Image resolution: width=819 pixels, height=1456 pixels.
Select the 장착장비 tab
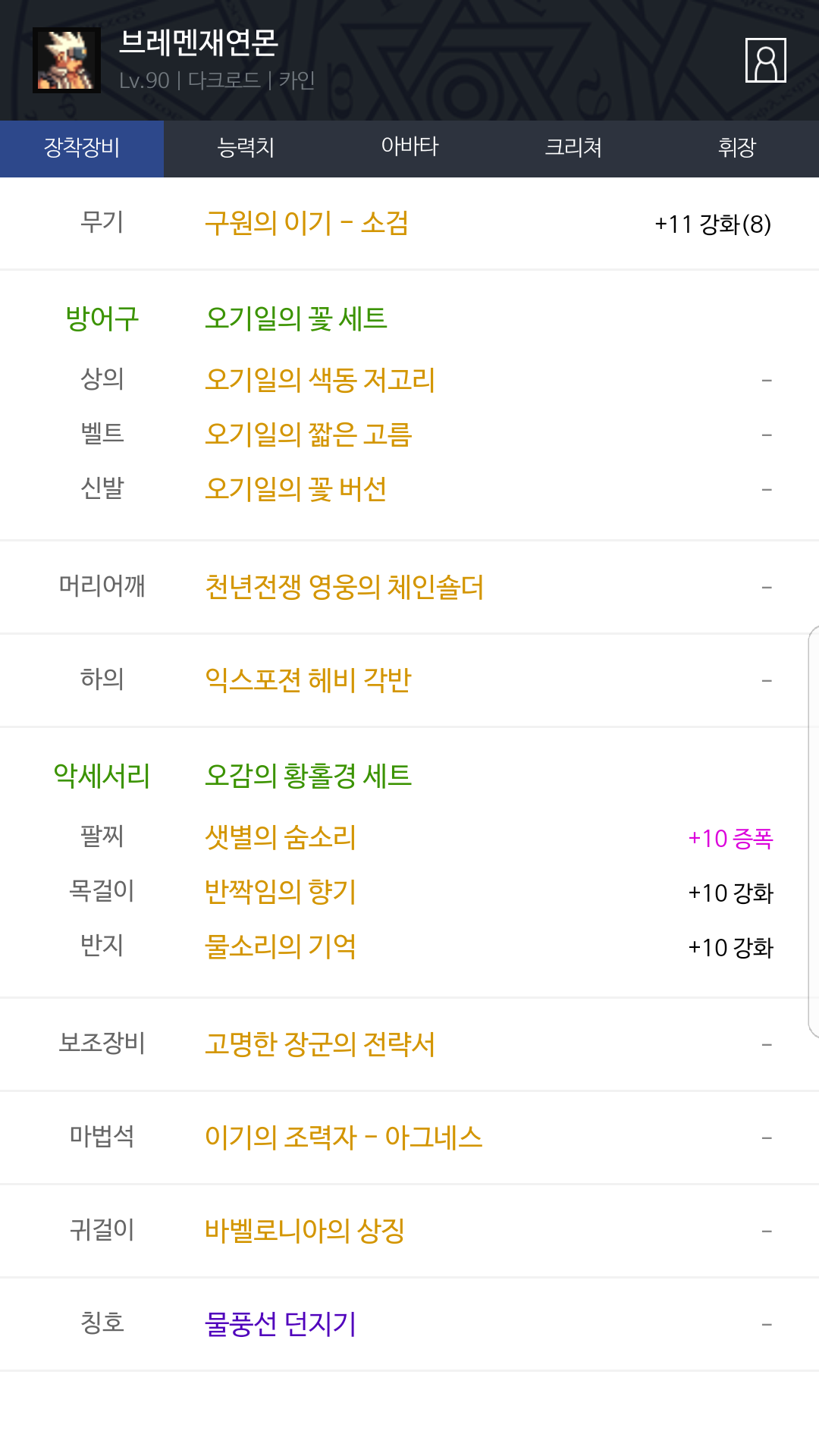pyautogui.click(x=82, y=148)
